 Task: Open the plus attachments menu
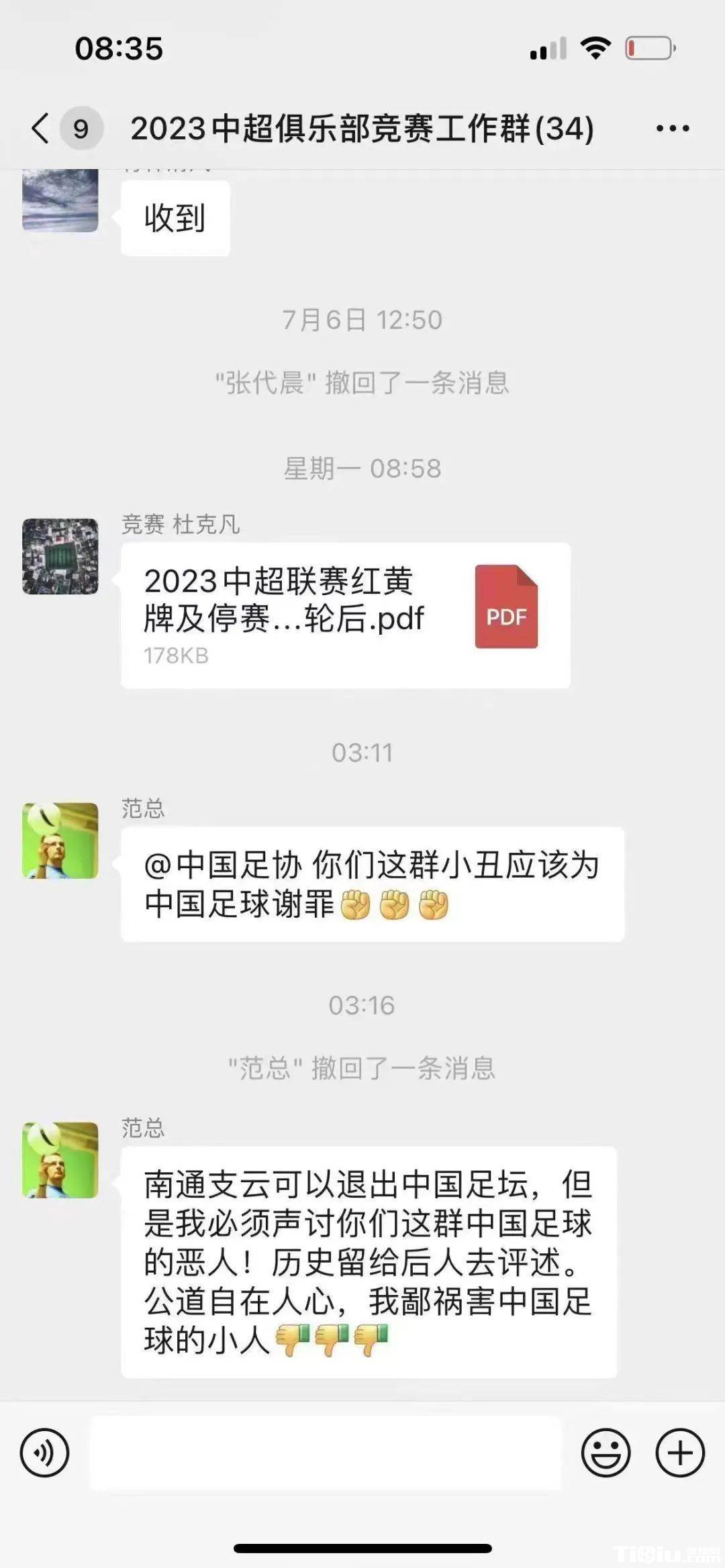point(679,1453)
